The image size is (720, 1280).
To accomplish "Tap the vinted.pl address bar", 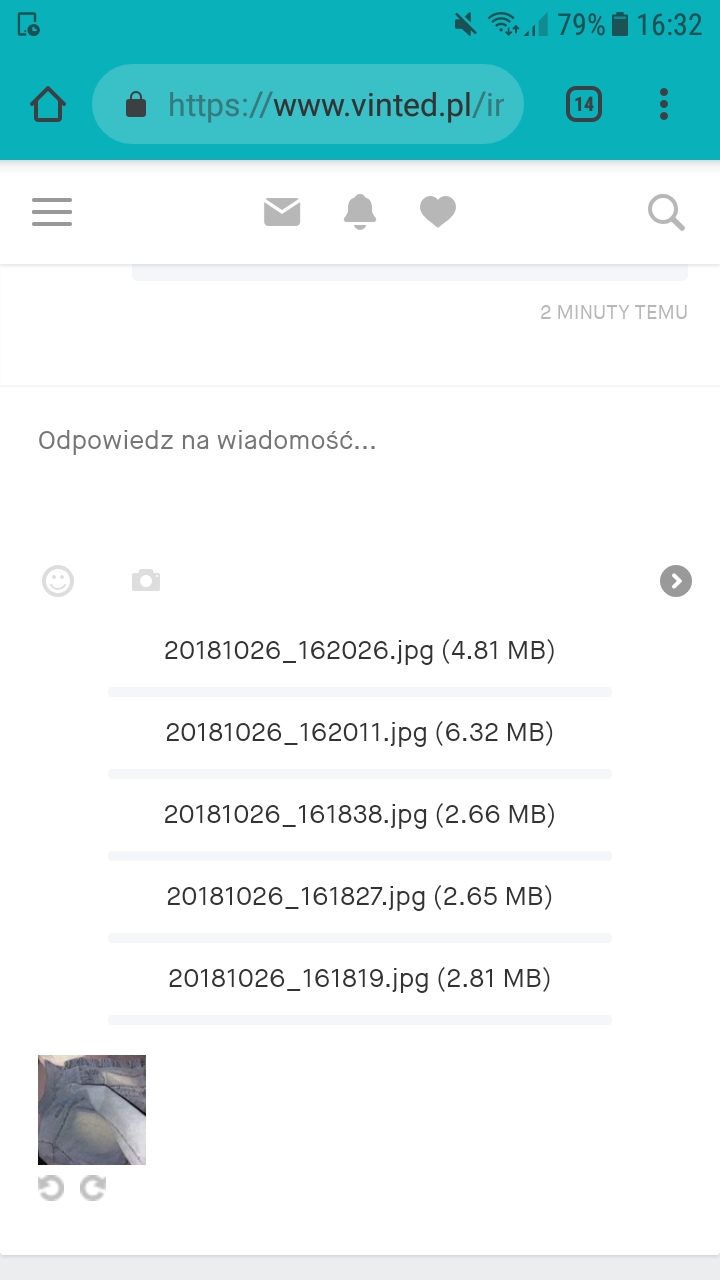I will [308, 104].
